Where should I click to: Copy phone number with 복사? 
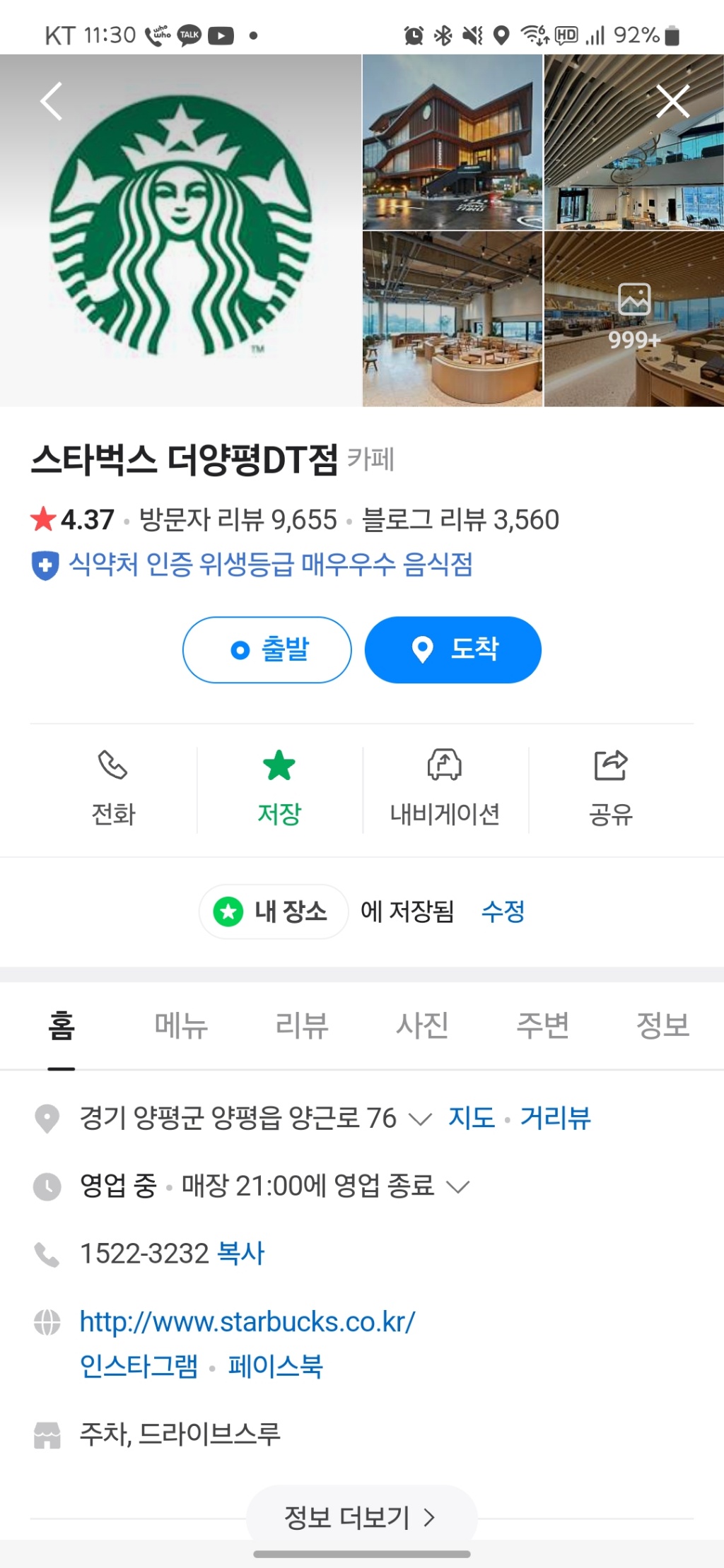click(x=240, y=1254)
